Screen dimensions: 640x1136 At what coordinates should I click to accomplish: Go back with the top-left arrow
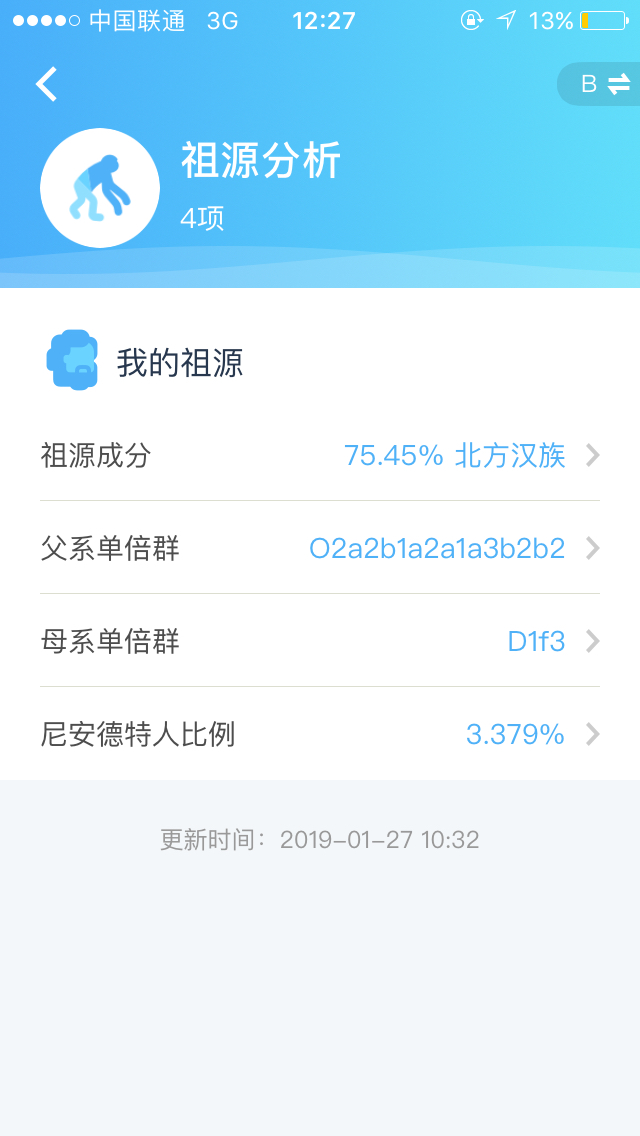tap(46, 84)
